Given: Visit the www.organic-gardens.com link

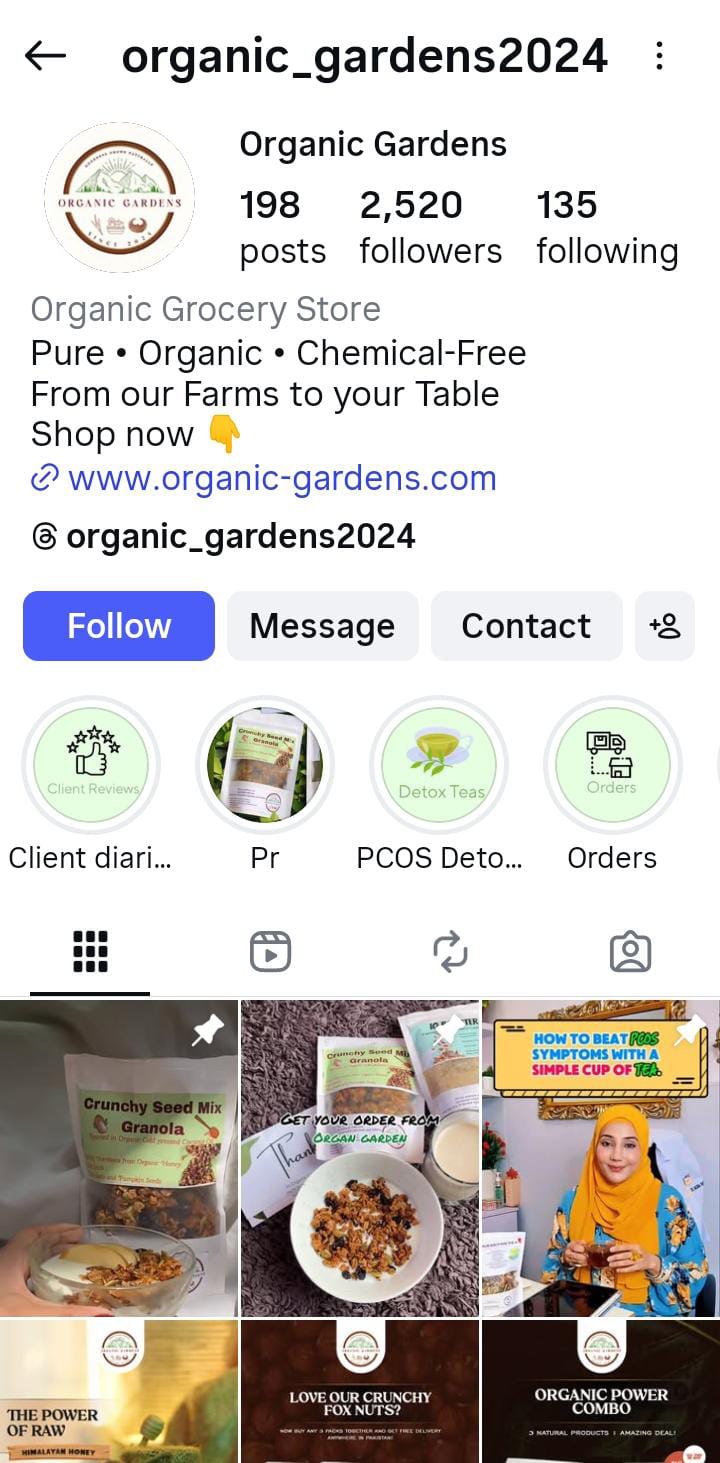Looking at the screenshot, I should pos(282,478).
